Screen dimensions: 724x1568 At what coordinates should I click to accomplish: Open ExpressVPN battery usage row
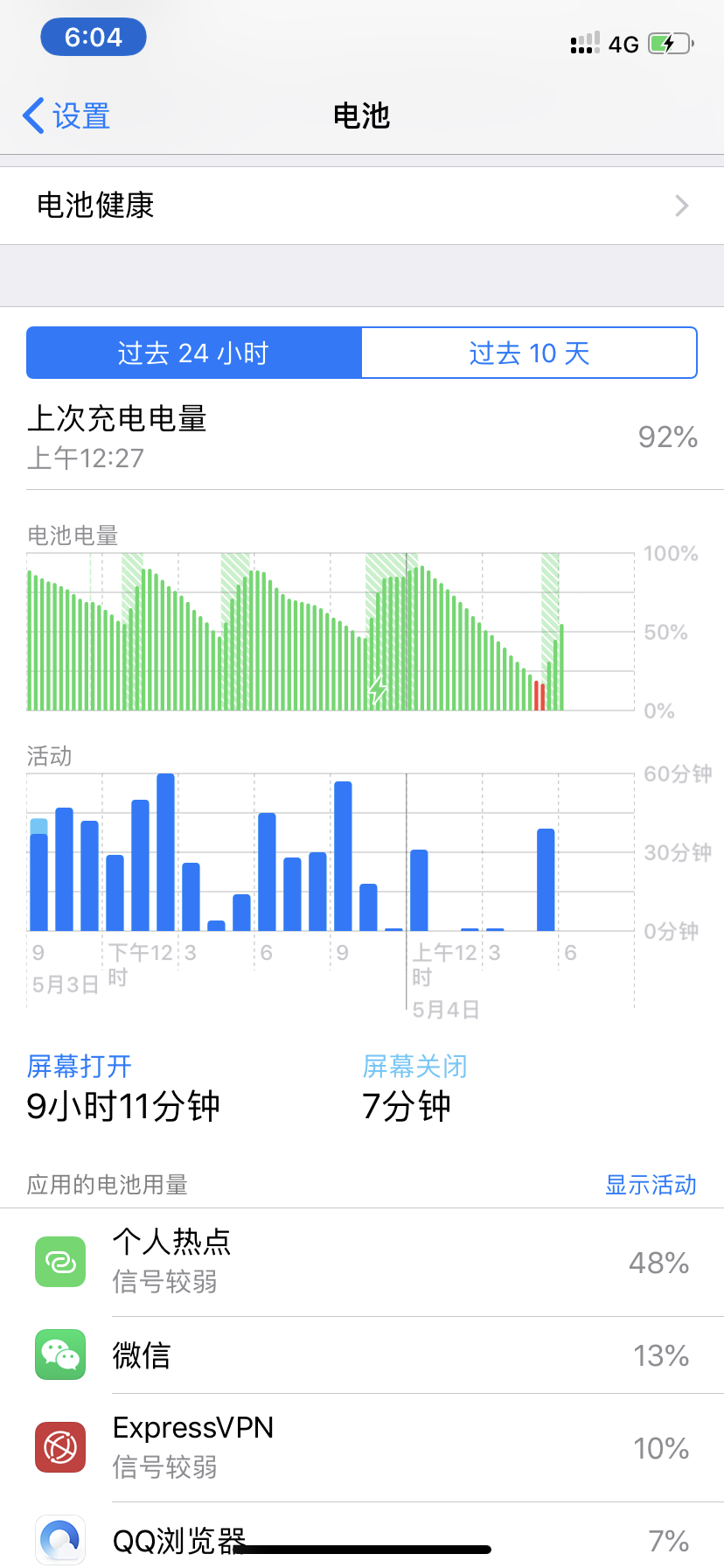[362, 1447]
